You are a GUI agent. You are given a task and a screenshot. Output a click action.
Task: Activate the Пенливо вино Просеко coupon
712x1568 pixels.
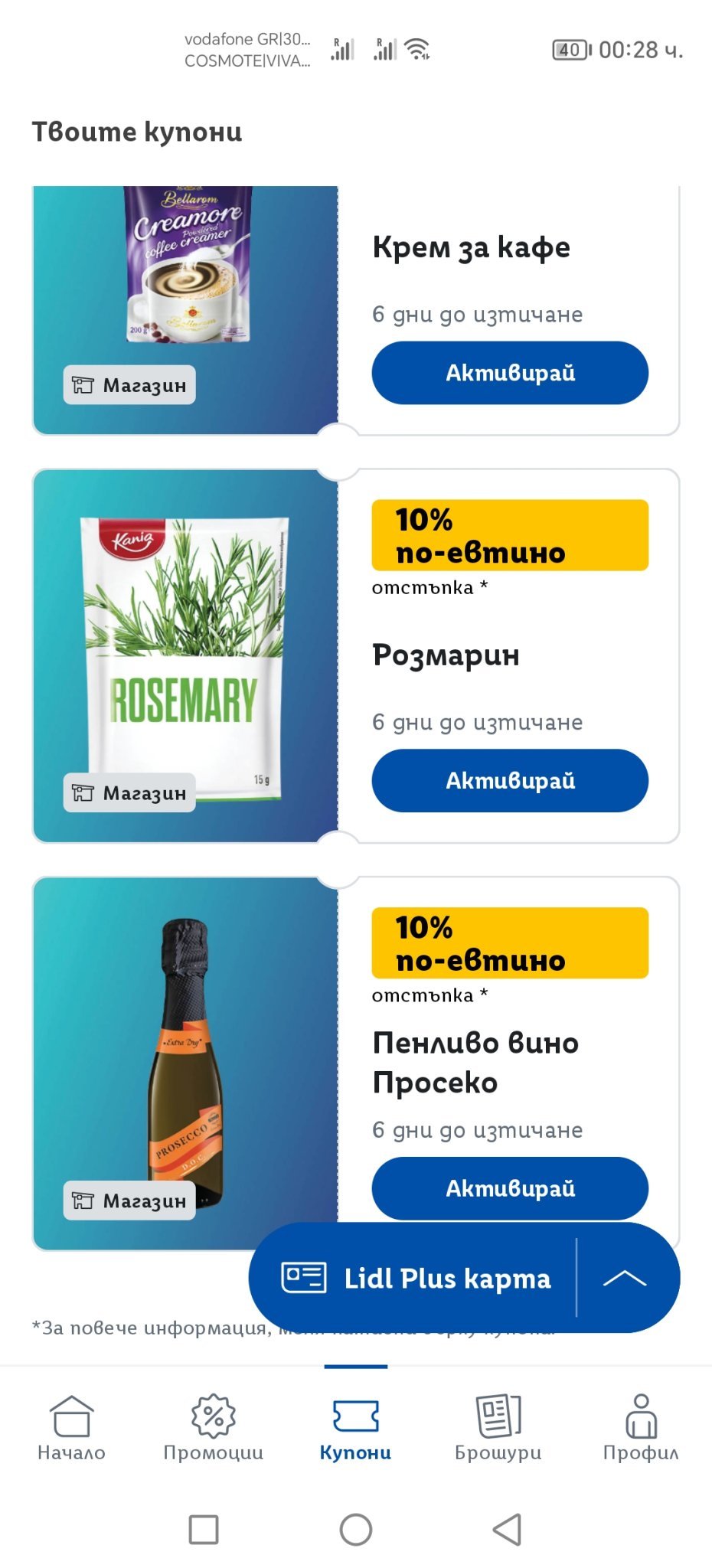(x=510, y=1187)
